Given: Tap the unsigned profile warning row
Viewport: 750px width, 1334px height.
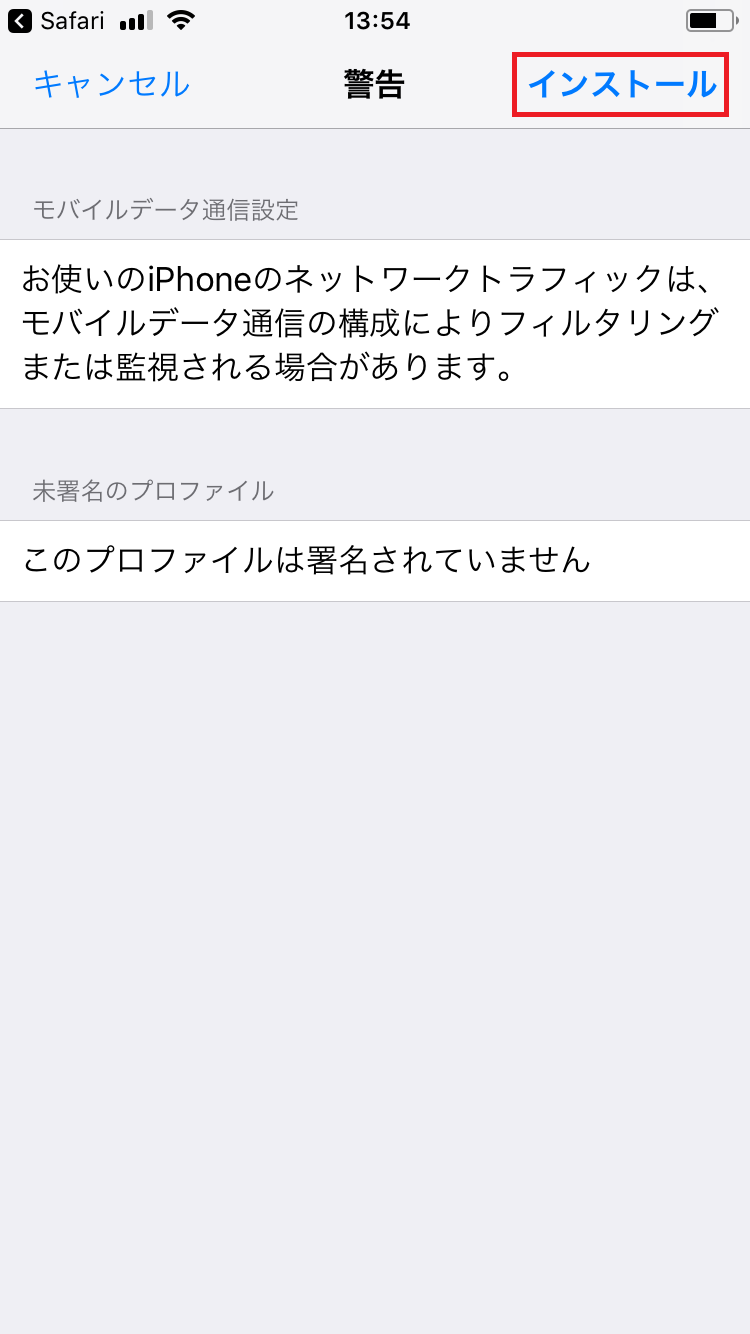Looking at the screenshot, I should pos(375,562).
